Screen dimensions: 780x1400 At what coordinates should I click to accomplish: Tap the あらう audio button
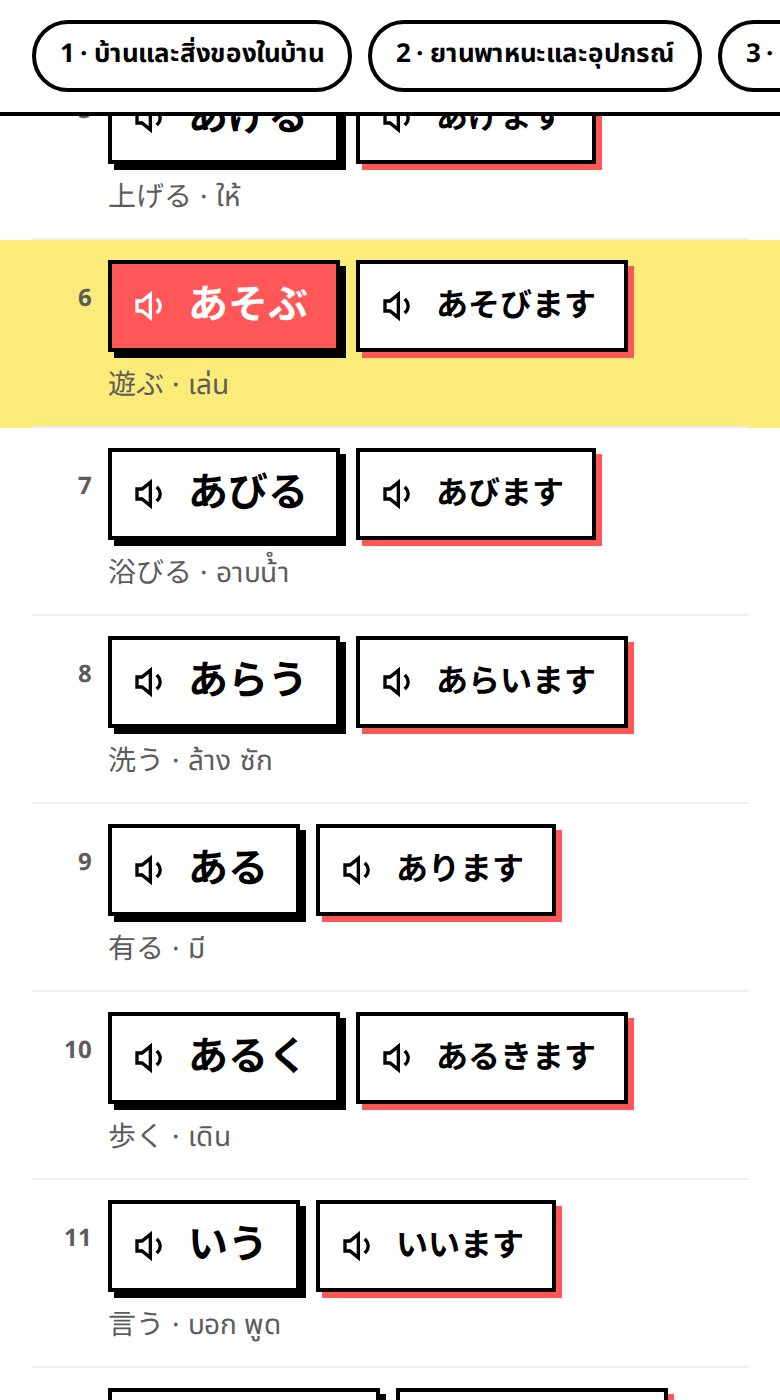tap(224, 682)
